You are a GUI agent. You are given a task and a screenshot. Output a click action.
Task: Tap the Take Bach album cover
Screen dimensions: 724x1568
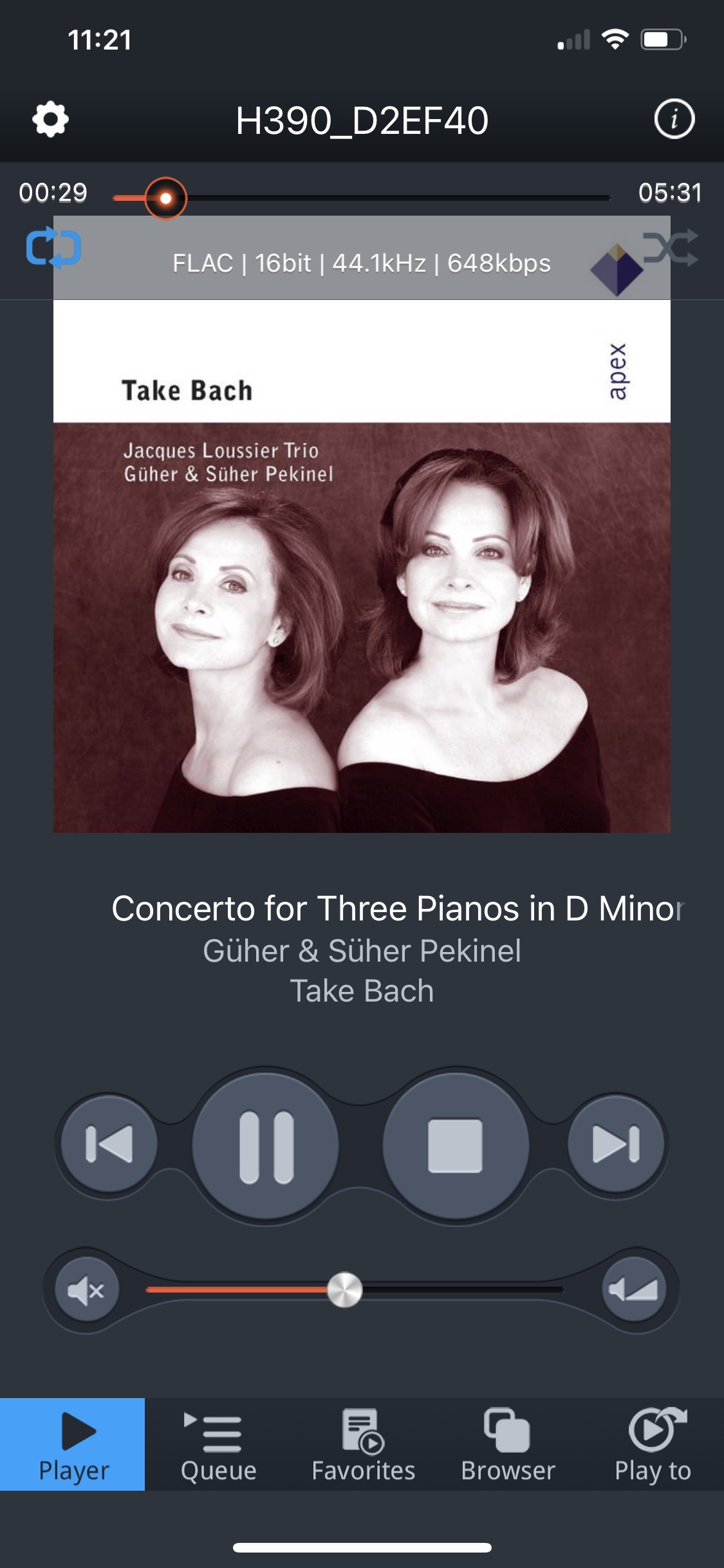pos(362,566)
